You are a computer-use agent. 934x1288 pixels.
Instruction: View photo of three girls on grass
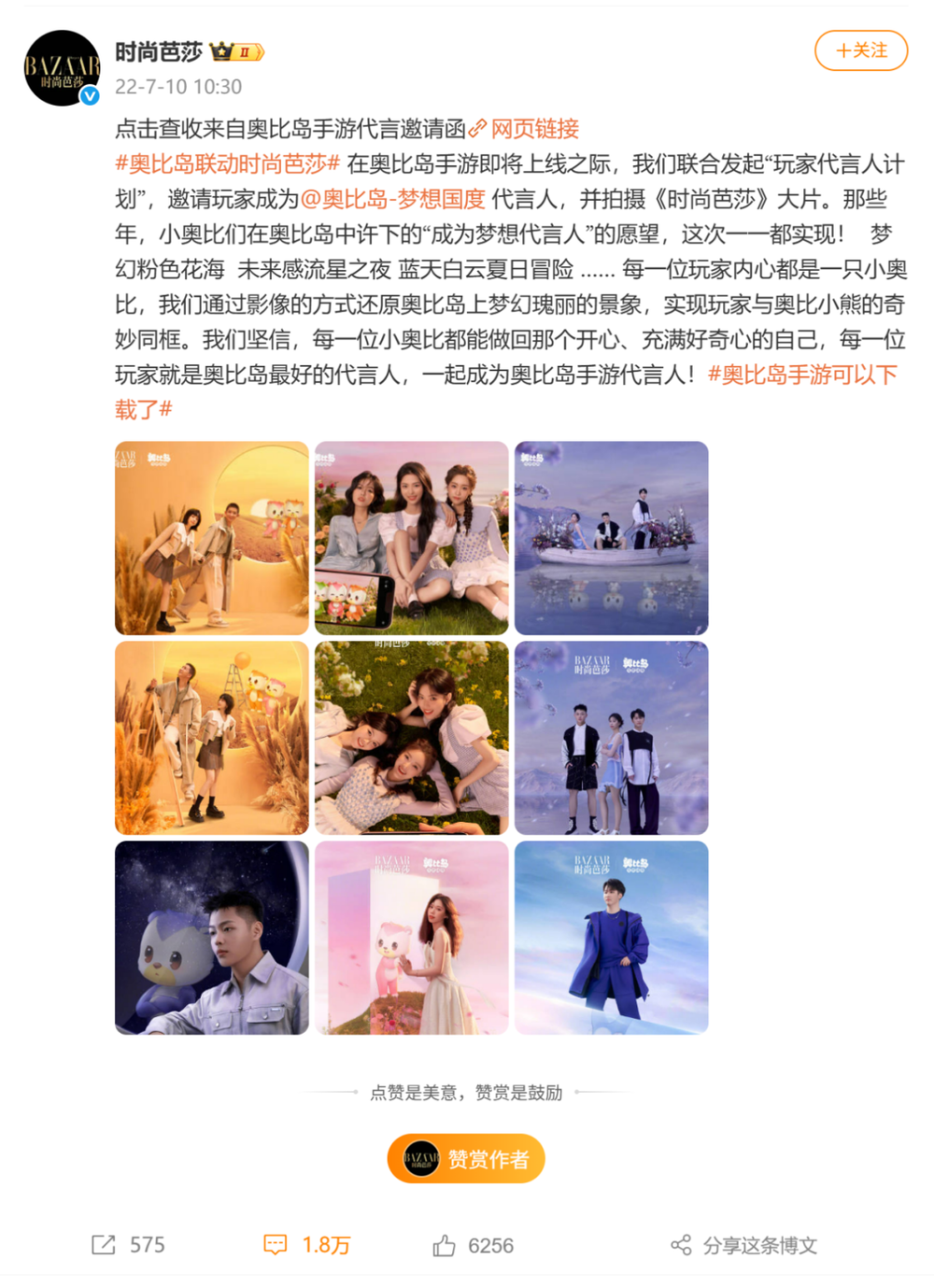[x=411, y=538]
